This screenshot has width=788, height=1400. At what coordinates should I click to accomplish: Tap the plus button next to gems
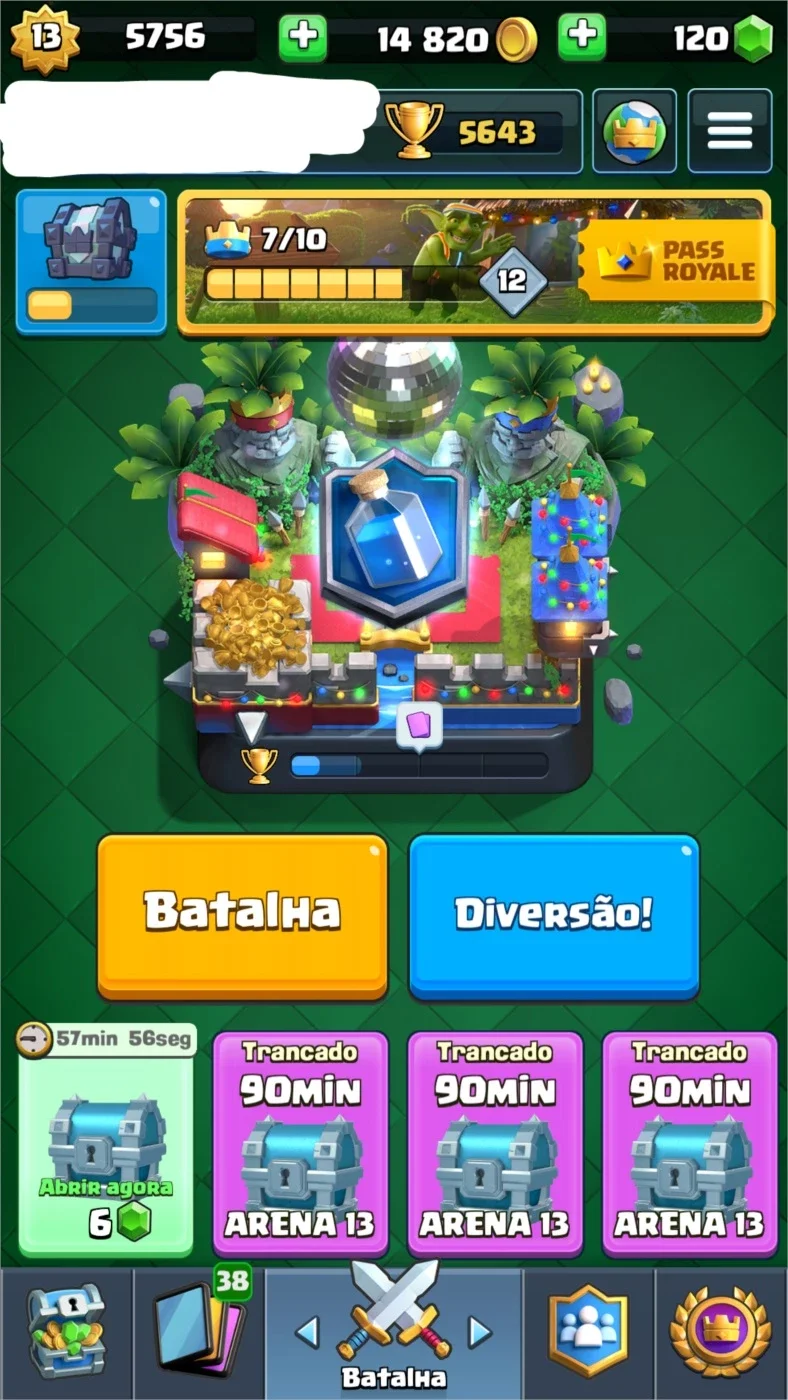pyautogui.click(x=582, y=38)
